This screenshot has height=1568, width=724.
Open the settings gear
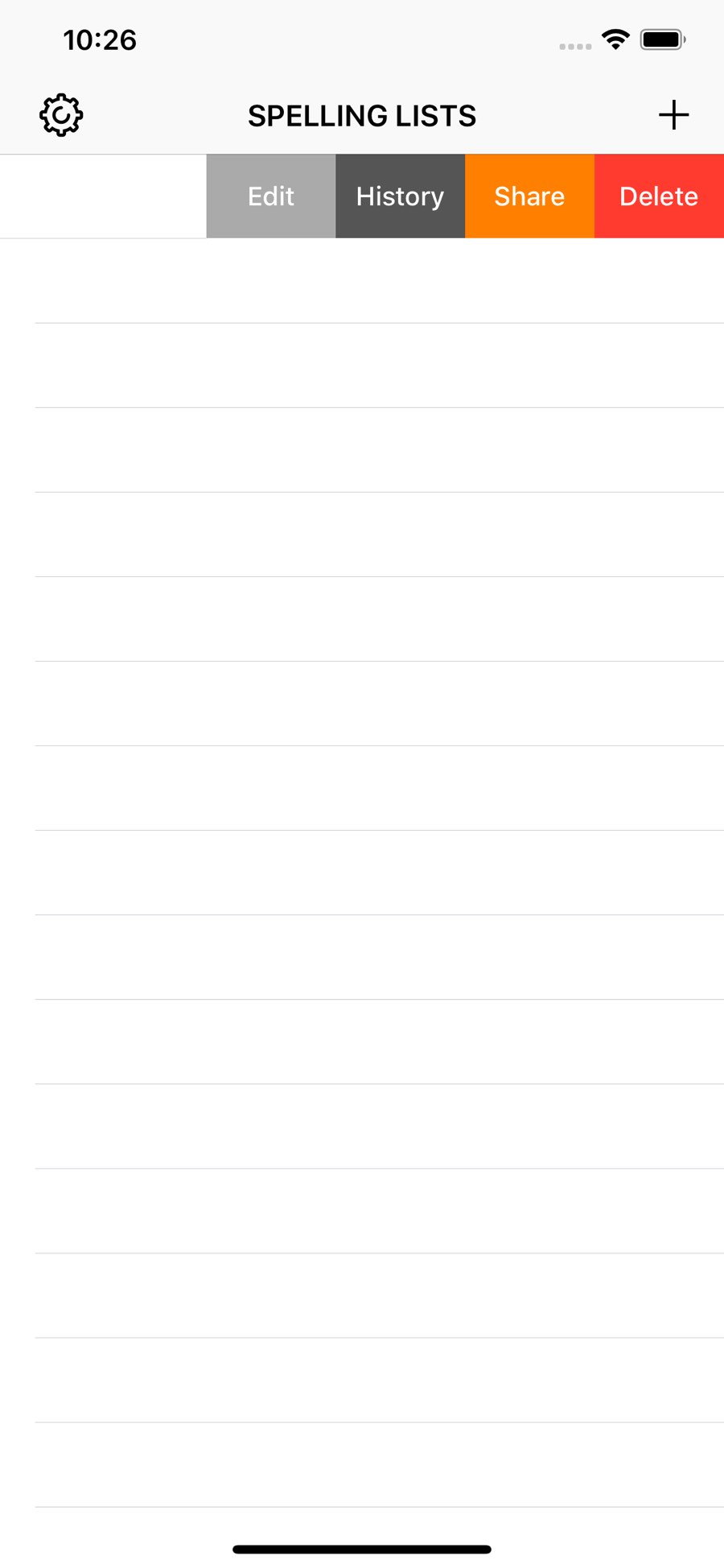(61, 116)
